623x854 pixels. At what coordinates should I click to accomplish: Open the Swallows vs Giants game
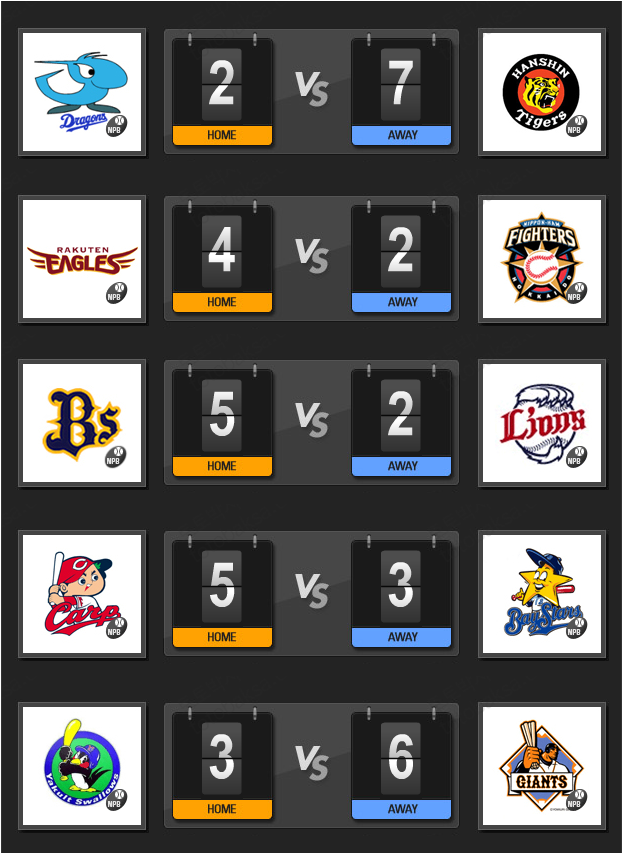pyautogui.click(x=311, y=765)
